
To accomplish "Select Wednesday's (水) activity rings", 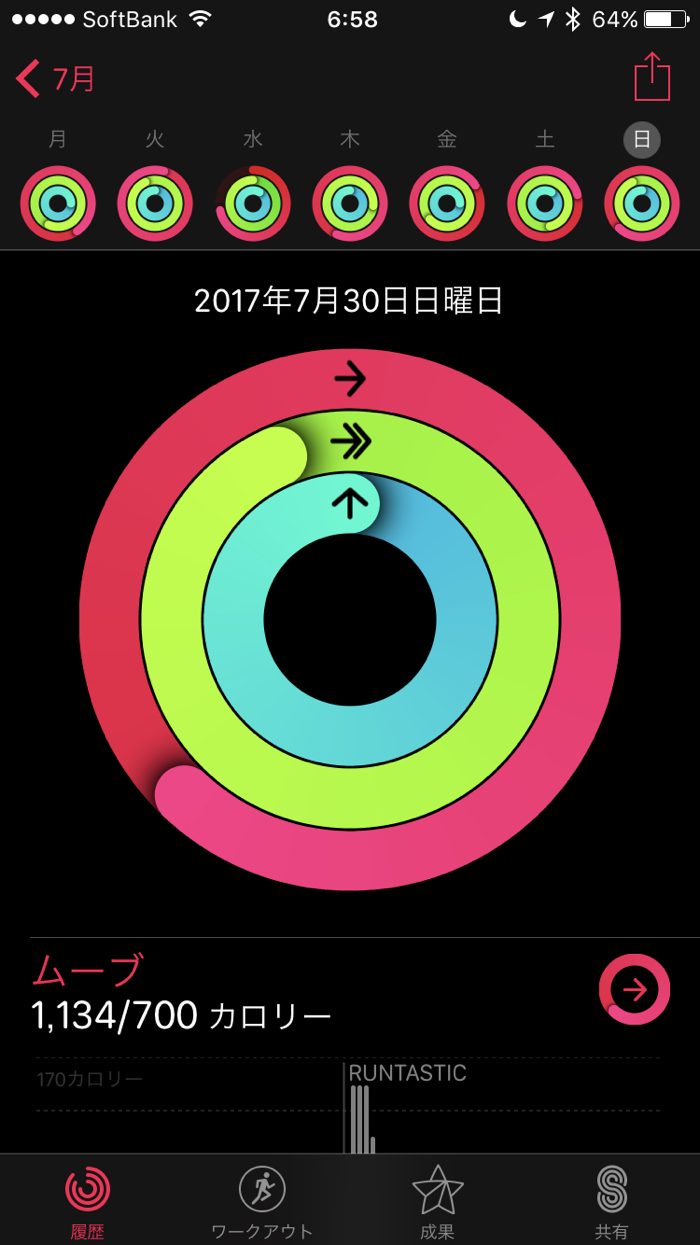I will coord(252,203).
